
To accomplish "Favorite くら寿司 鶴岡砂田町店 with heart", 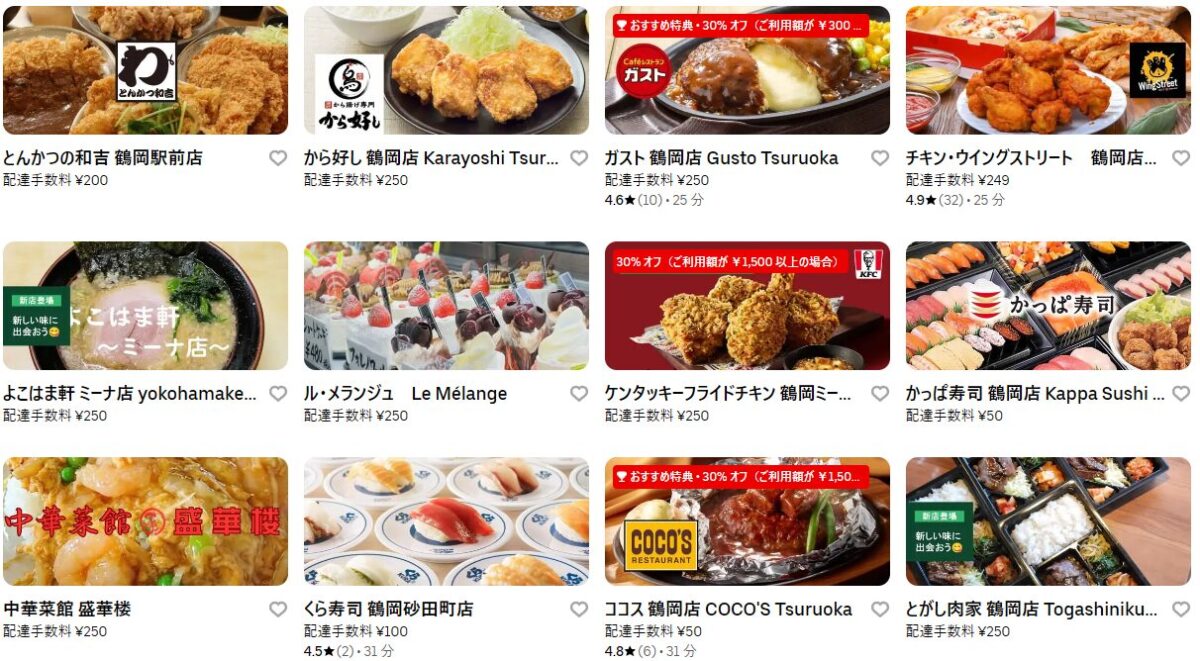I will click(x=579, y=609).
